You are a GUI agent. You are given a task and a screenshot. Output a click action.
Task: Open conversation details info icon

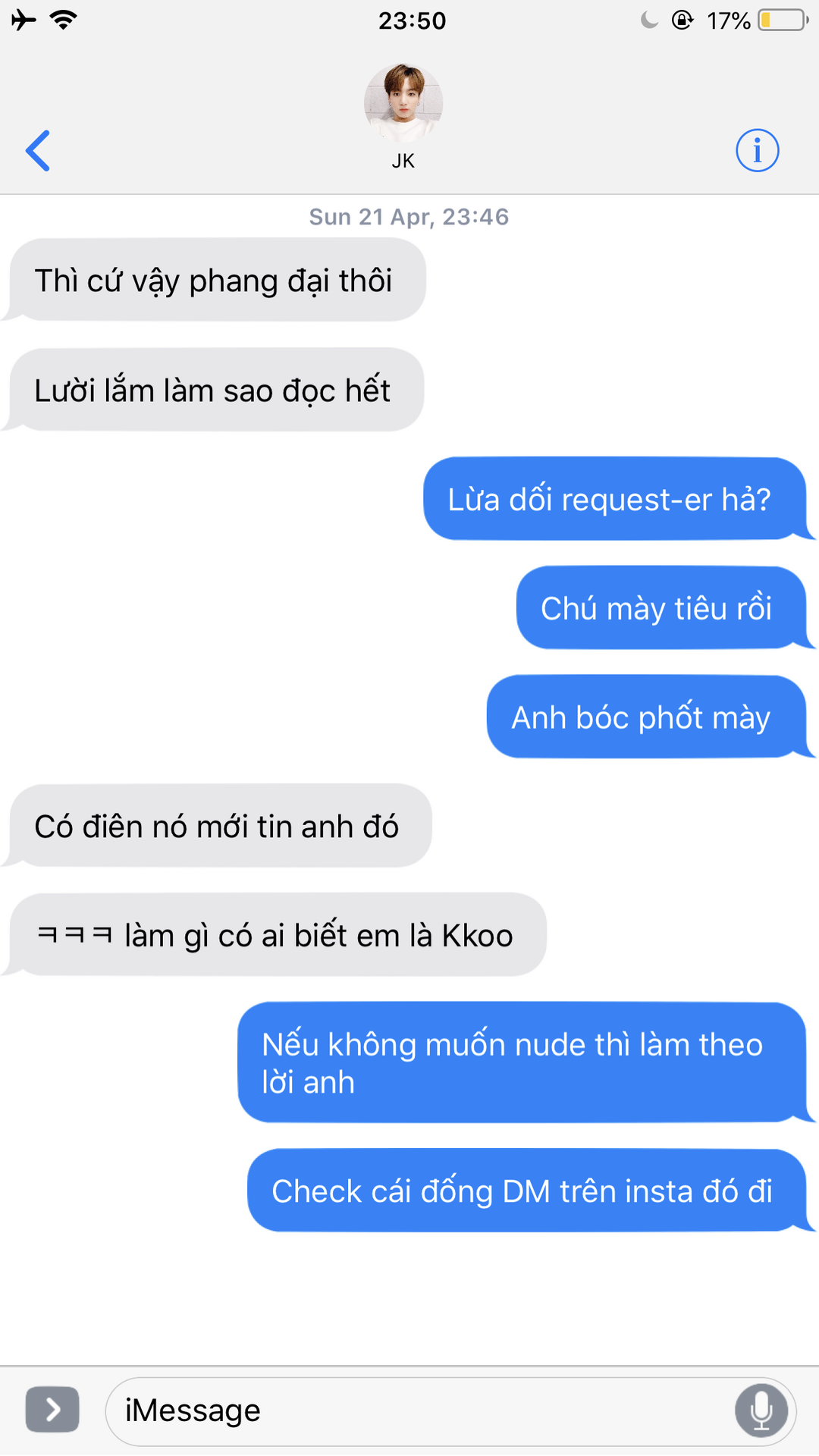coord(757,150)
